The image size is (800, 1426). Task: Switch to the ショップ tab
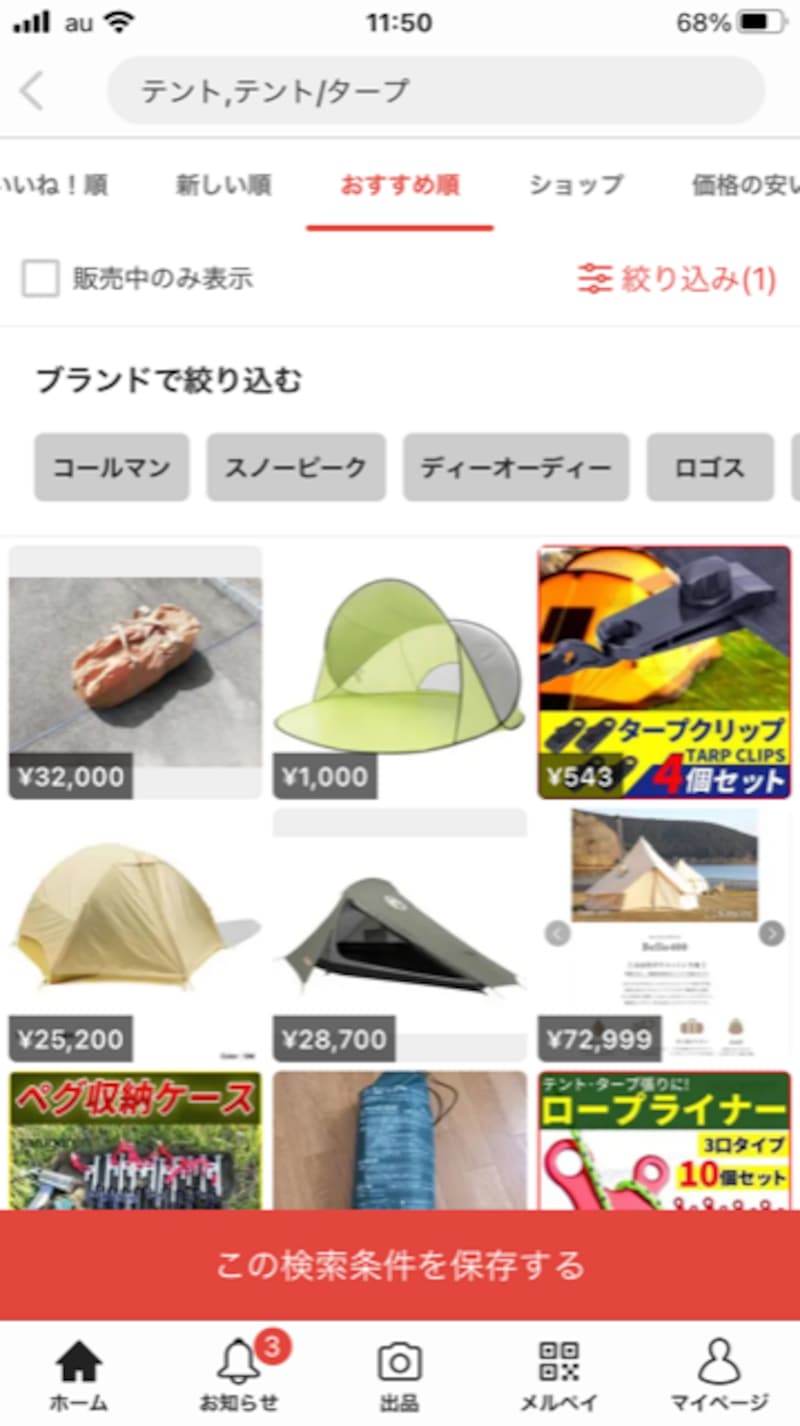click(575, 187)
